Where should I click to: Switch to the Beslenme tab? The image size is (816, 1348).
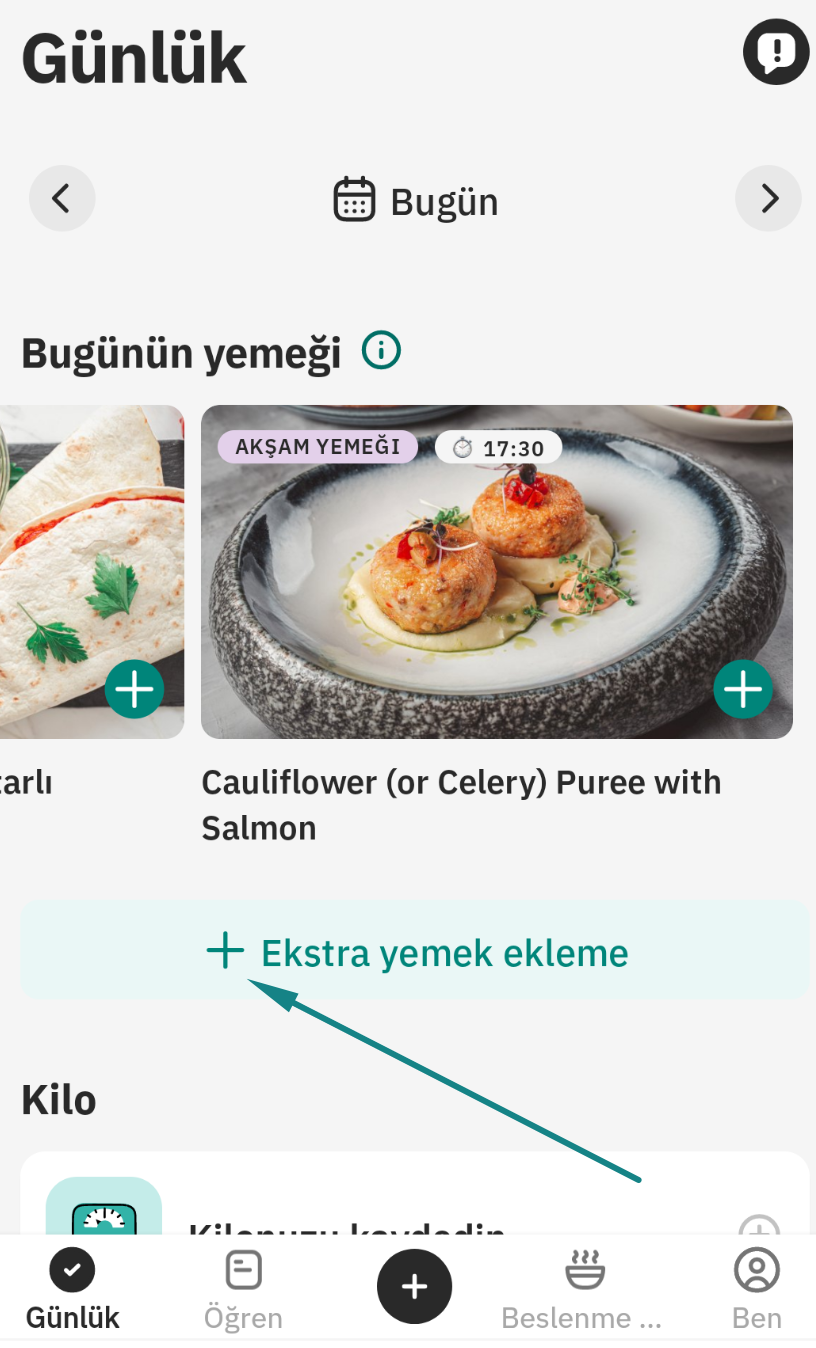(x=583, y=1290)
